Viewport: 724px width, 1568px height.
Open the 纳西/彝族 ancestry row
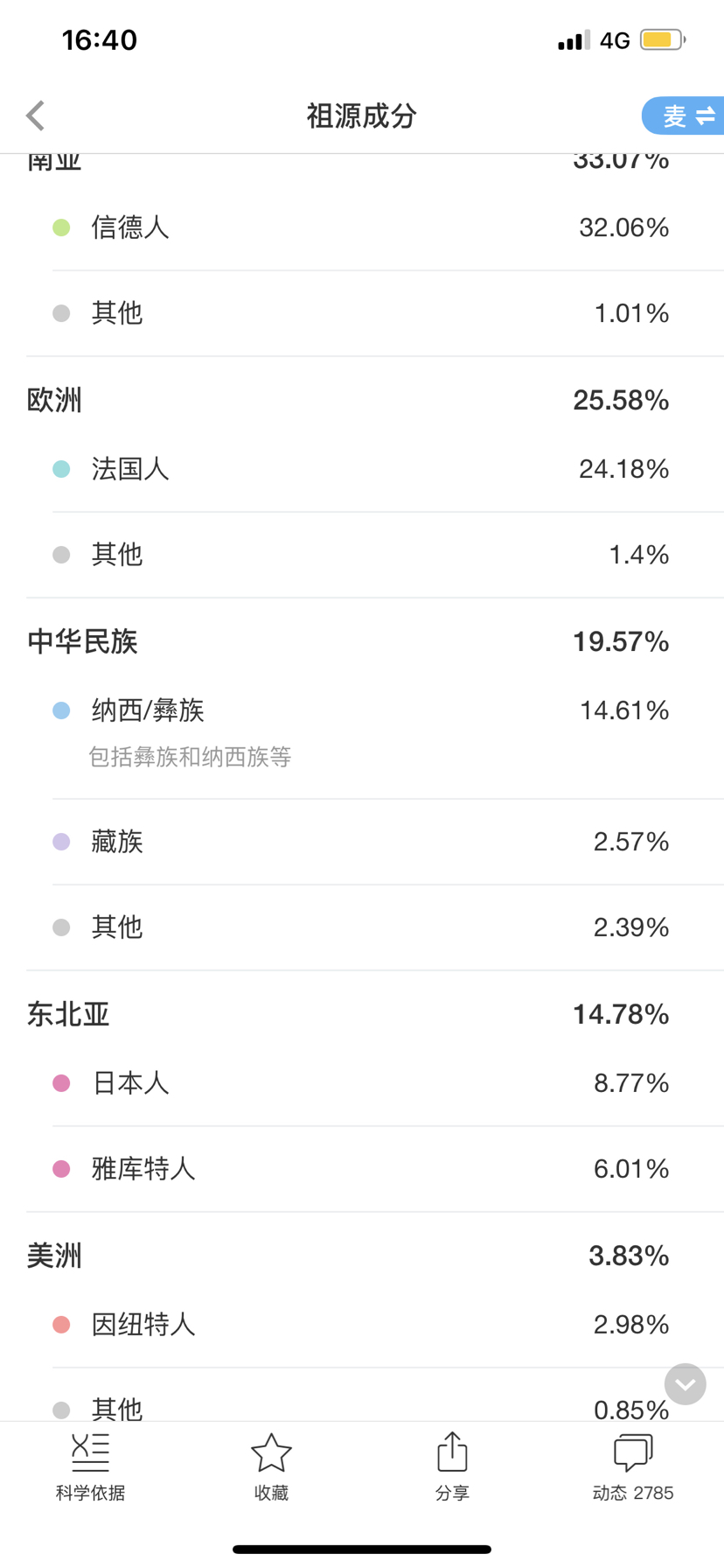362,731
